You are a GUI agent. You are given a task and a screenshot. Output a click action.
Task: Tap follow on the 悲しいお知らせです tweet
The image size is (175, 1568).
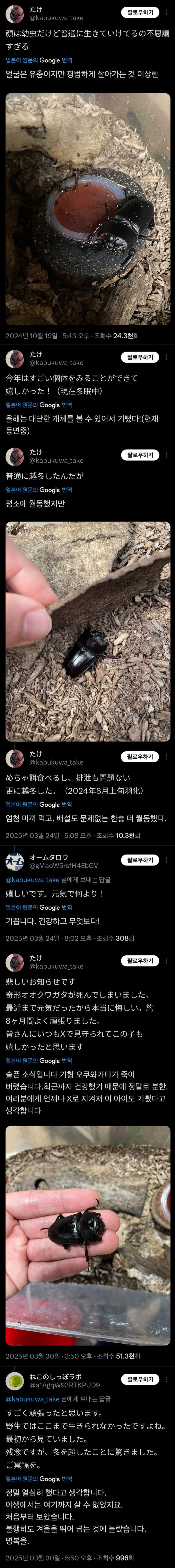click(x=140, y=961)
